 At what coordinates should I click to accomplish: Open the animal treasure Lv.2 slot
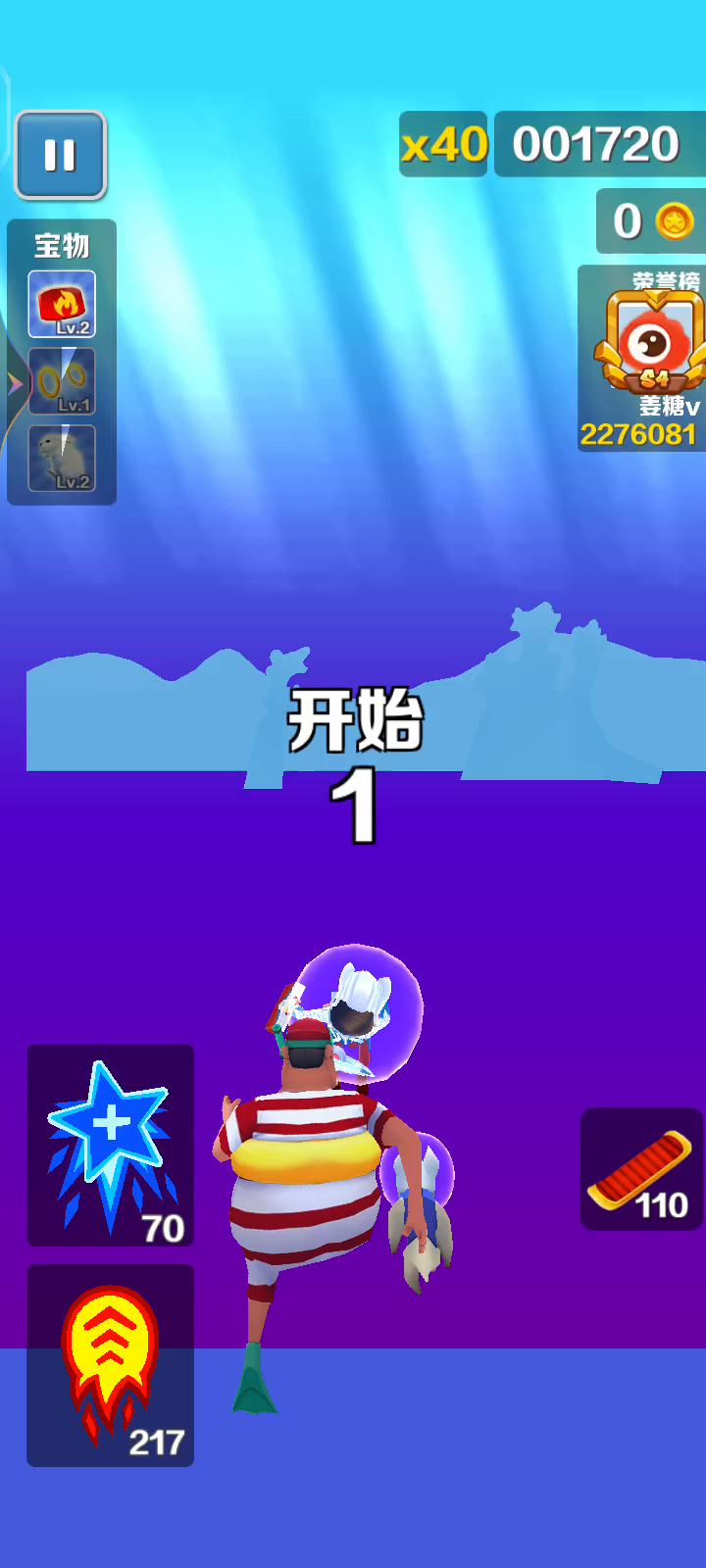click(62, 459)
